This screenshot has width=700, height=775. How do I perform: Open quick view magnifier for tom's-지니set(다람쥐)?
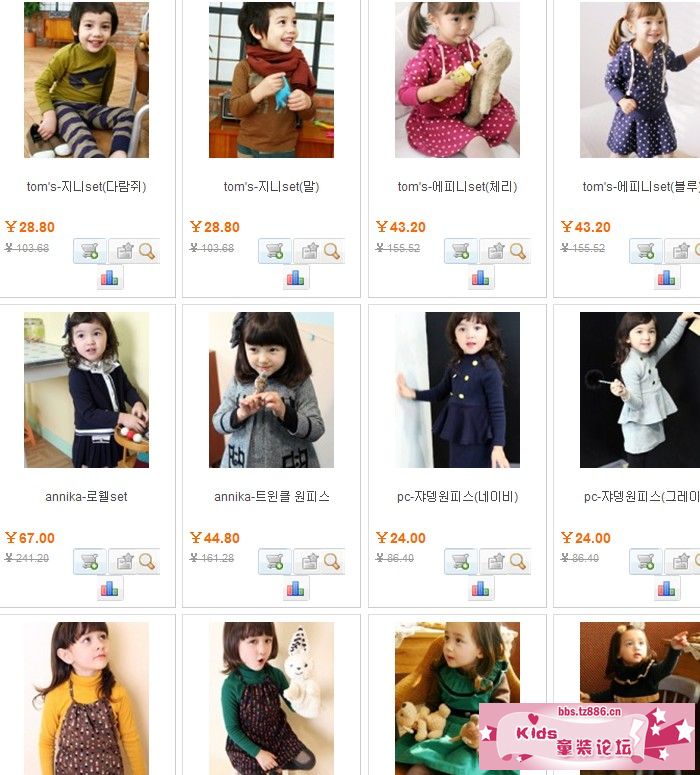point(147,251)
